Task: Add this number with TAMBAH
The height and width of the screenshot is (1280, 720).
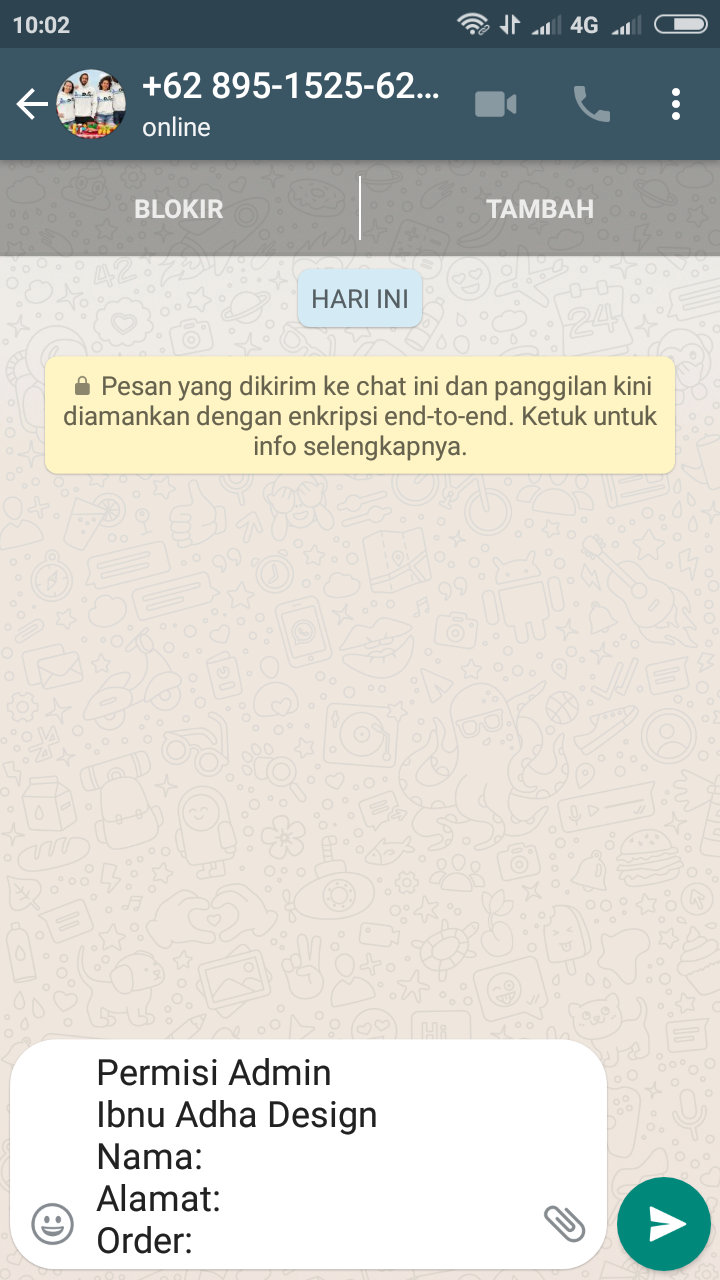Action: coord(540,209)
